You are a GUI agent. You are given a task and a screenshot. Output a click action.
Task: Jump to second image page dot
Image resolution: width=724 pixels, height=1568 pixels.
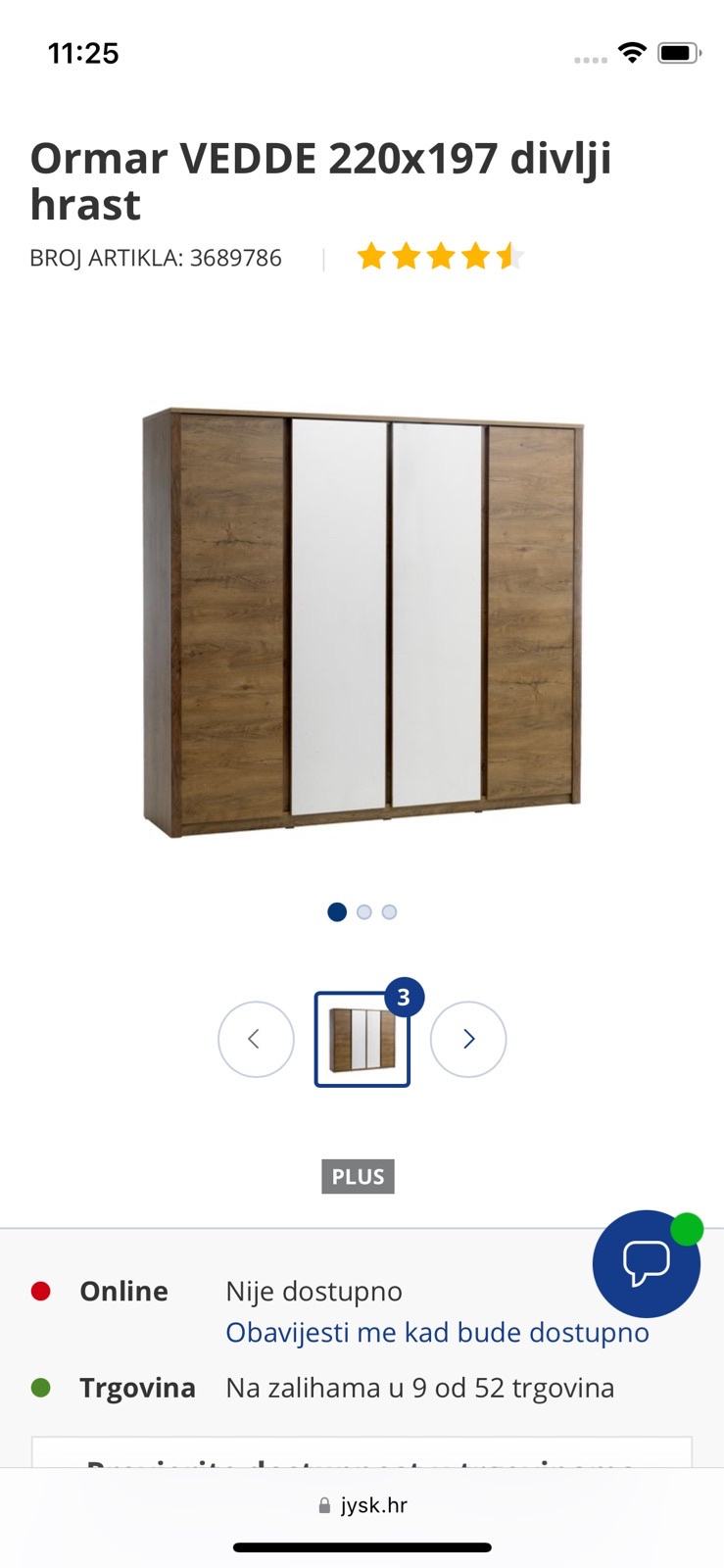(x=364, y=912)
